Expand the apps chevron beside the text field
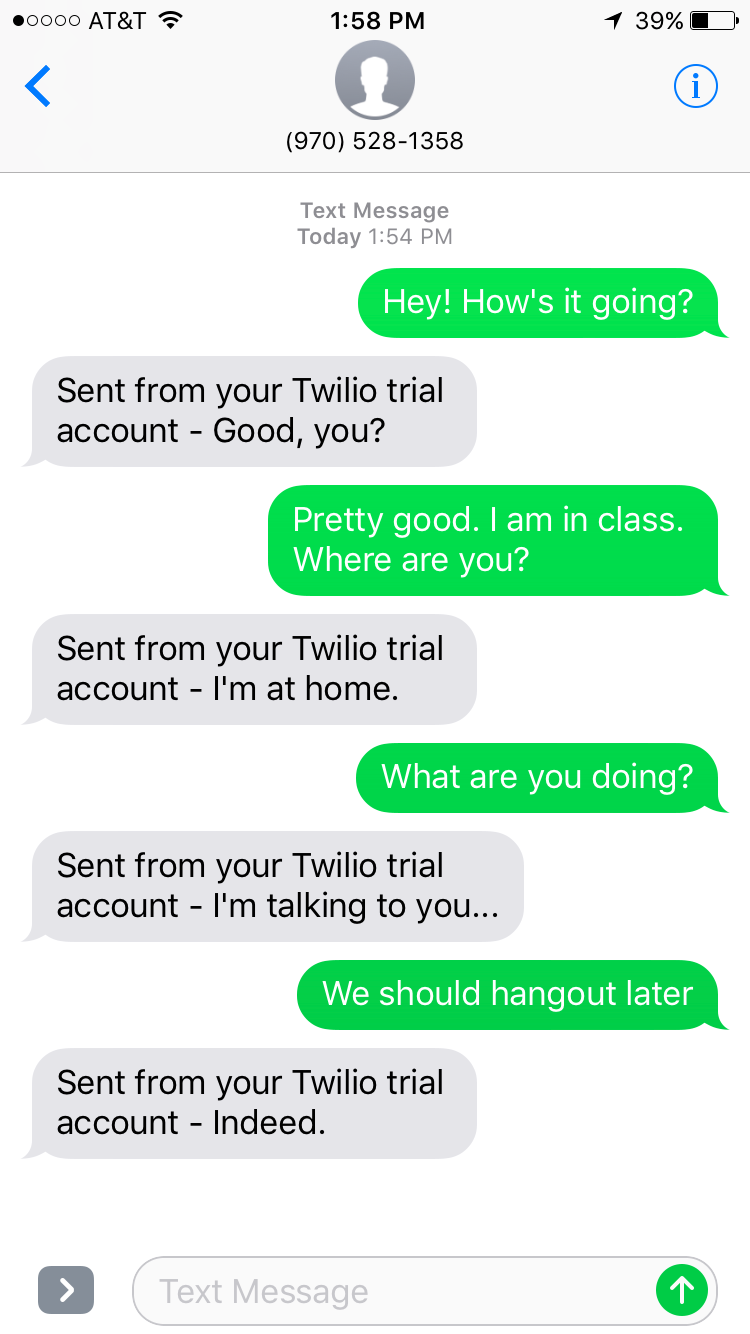 pyautogui.click(x=66, y=1290)
